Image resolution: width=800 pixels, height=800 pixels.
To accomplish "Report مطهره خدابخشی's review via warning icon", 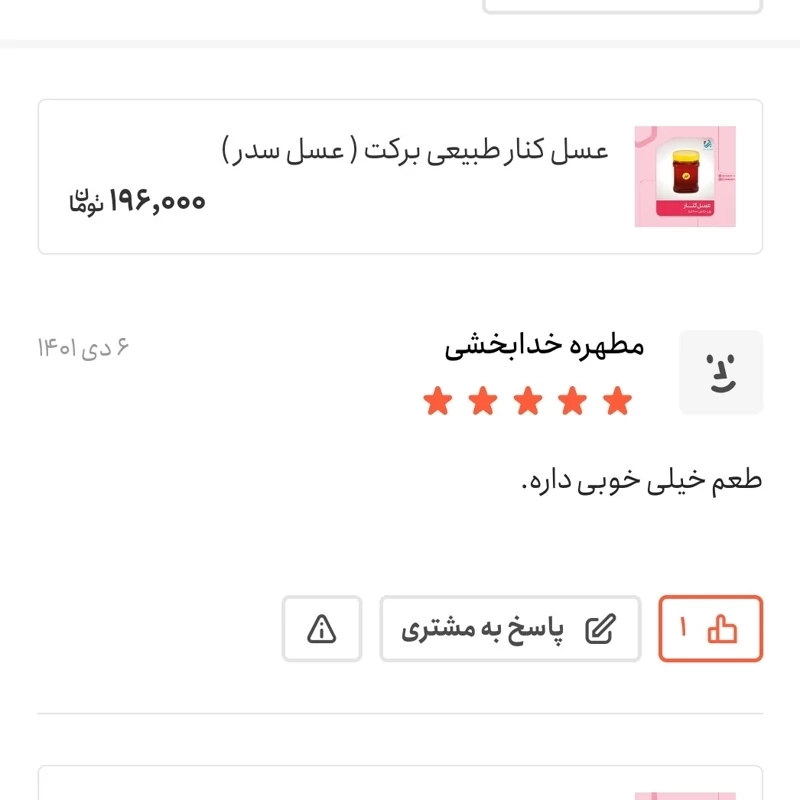I will (x=322, y=629).
